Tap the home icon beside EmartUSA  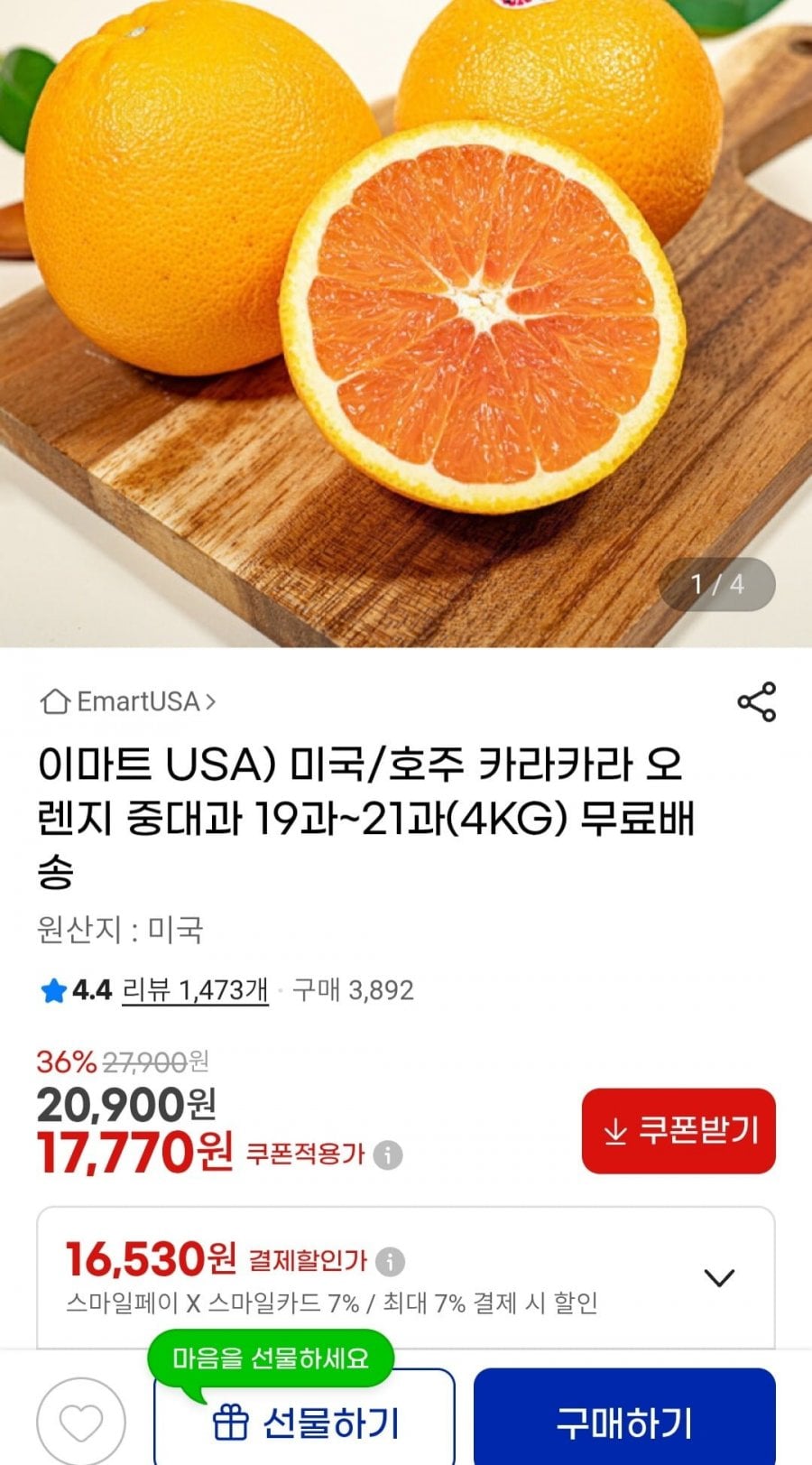(x=56, y=701)
